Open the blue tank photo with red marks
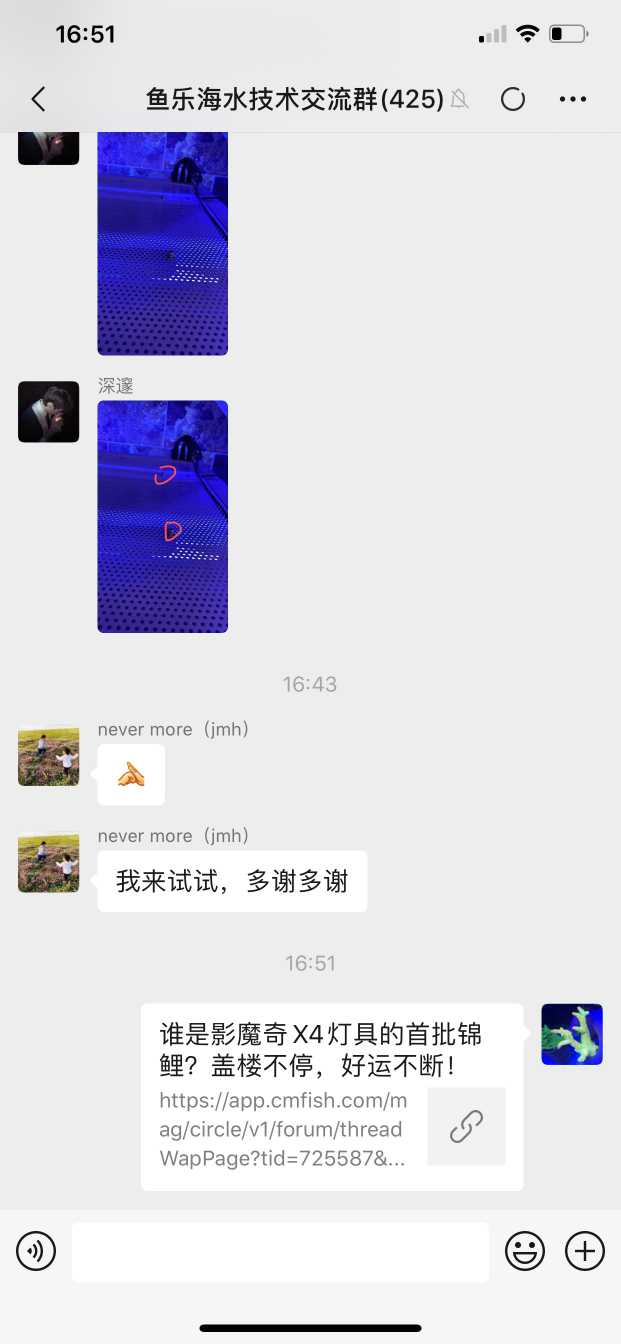This screenshot has height=1344, width=621. point(162,516)
